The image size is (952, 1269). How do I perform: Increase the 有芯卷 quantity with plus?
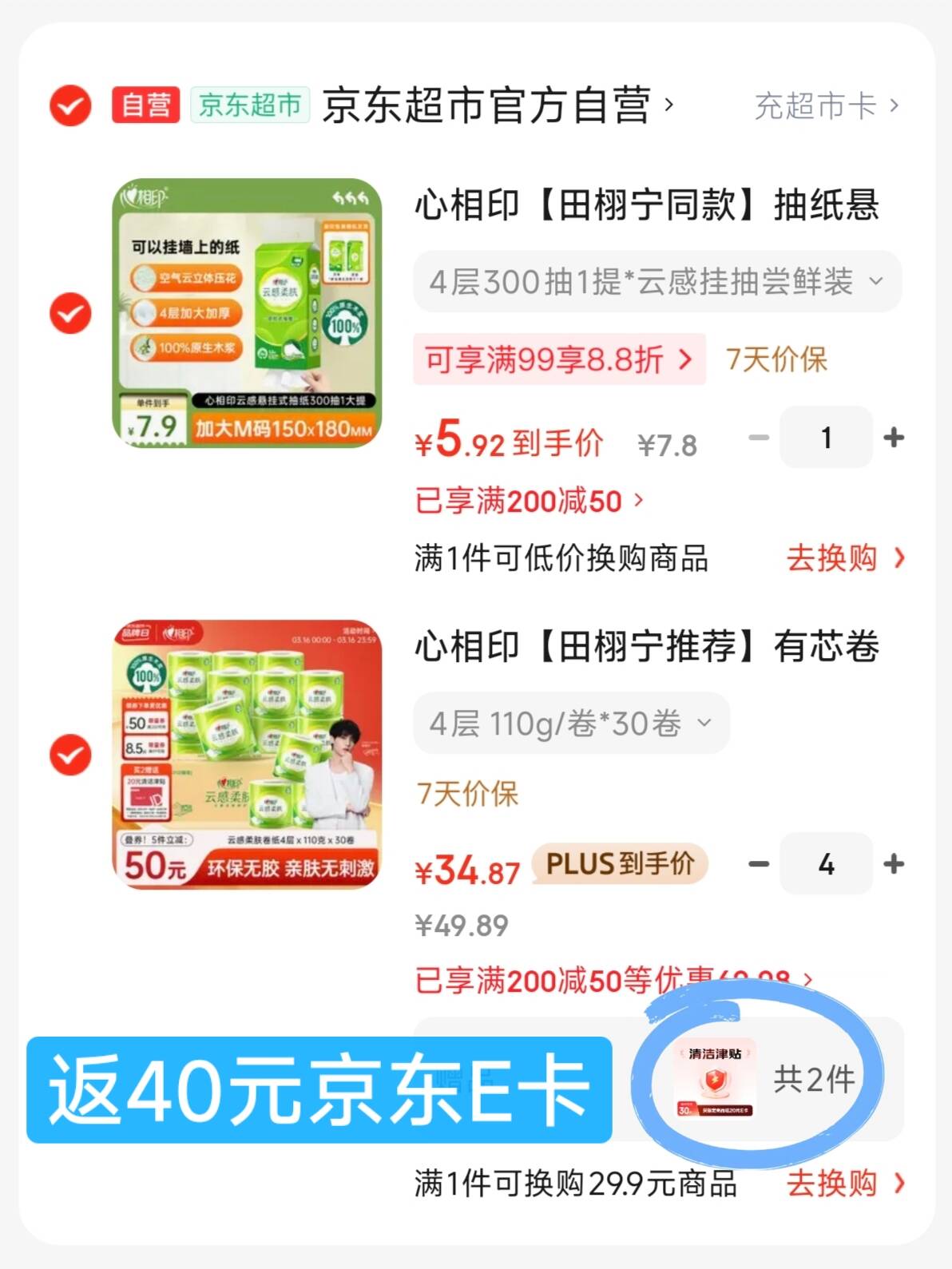tap(894, 864)
